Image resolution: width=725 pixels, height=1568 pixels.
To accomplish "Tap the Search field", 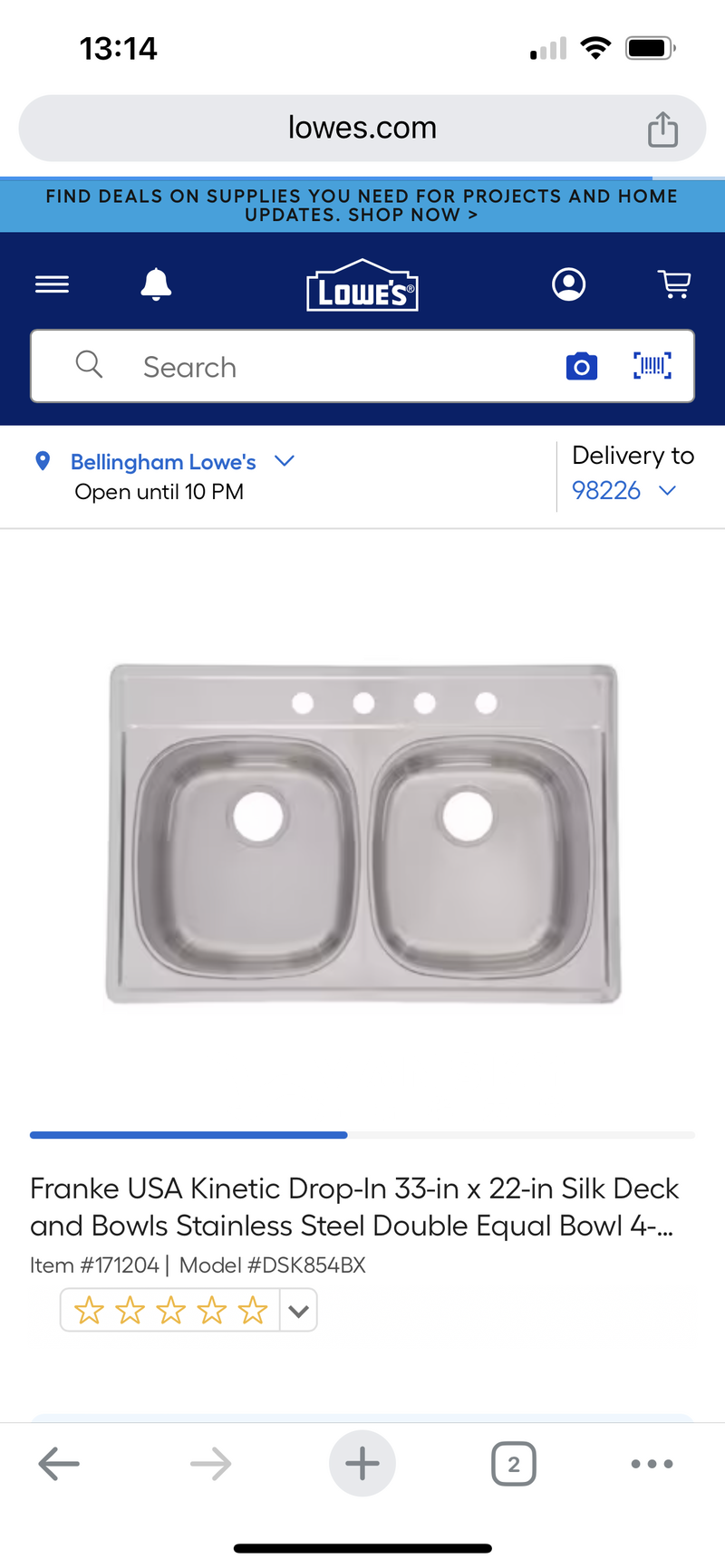I will click(317, 367).
